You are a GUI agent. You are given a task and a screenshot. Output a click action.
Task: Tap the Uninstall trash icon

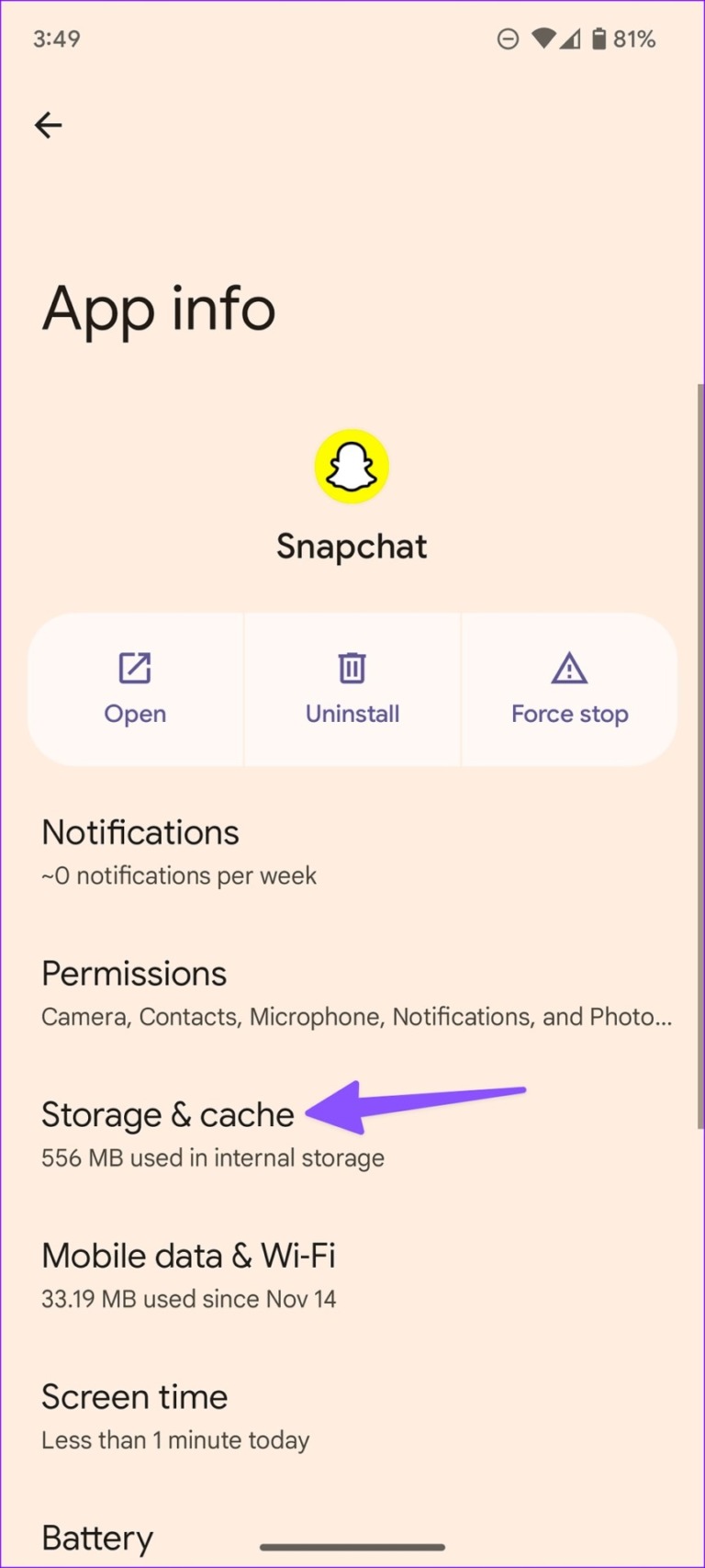(x=352, y=668)
